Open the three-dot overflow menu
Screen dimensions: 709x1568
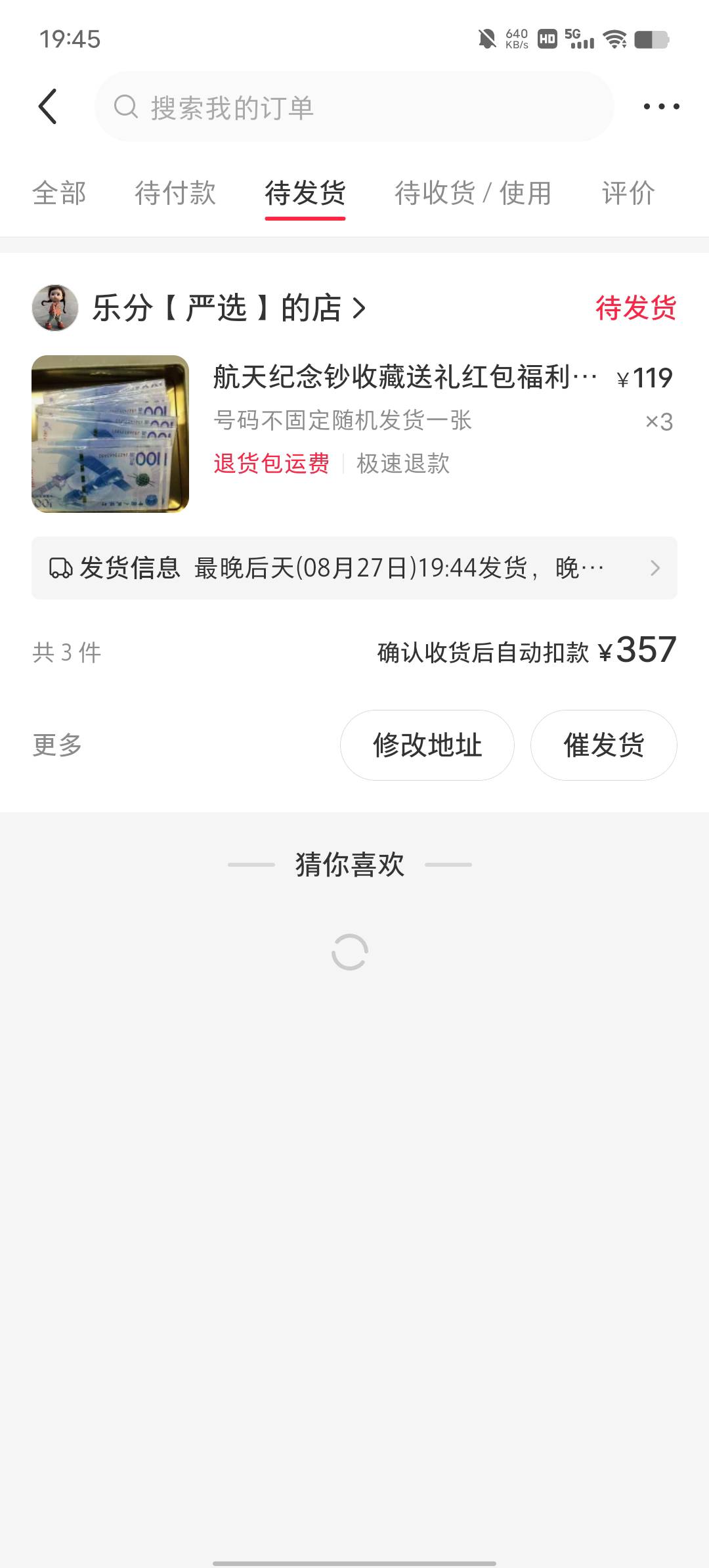661,106
